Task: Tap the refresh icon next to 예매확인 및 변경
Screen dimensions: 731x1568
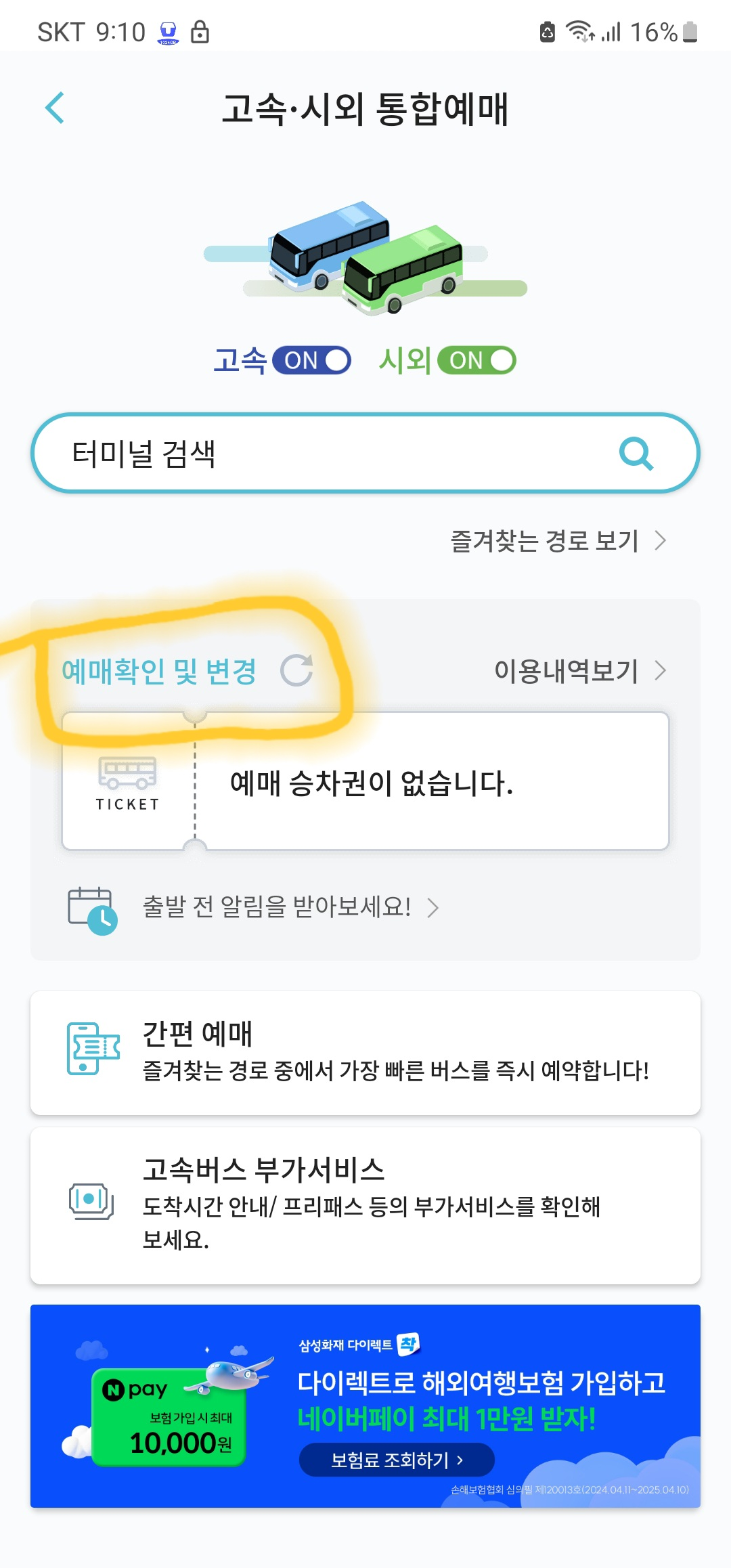Action: coord(298,671)
